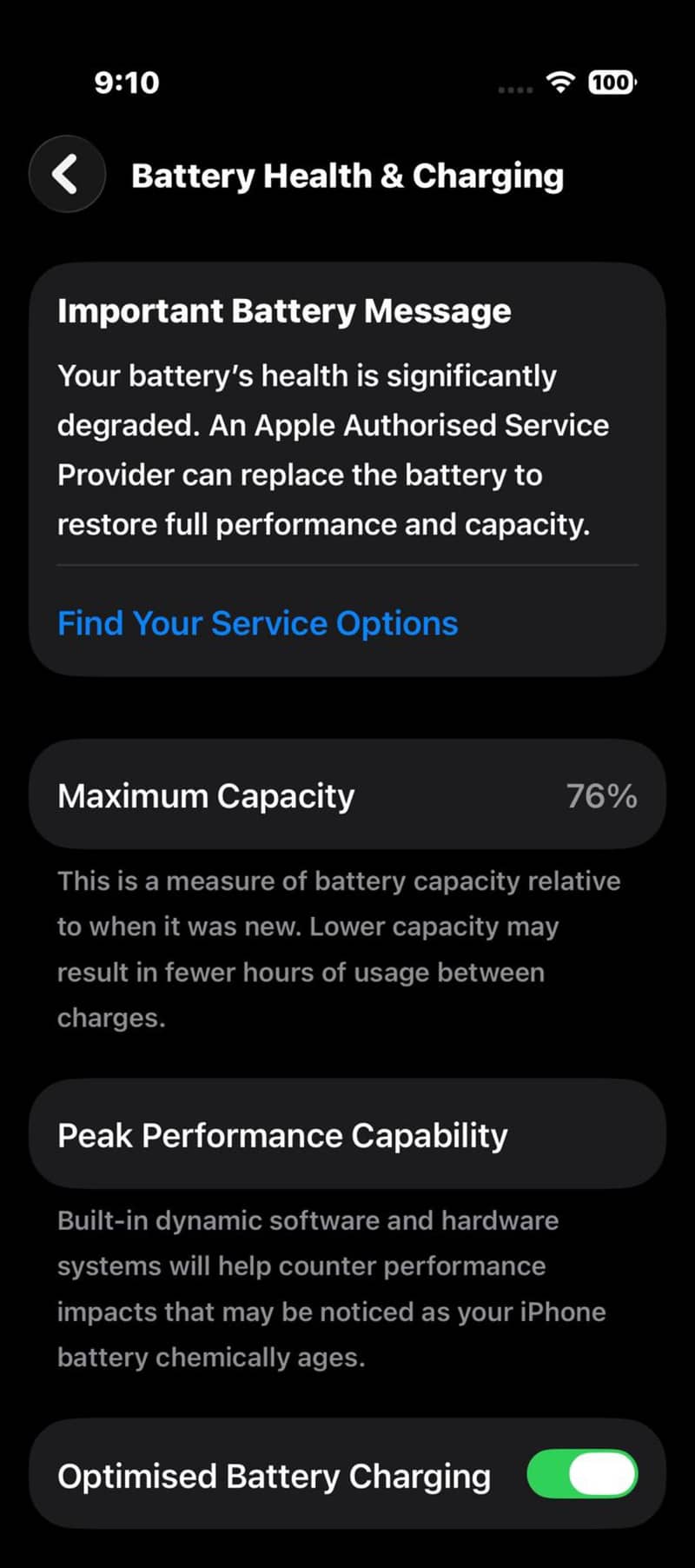This screenshot has height=1568, width=695.
Task: Tap the Wi-Fi icon in status bar
Action: [560, 83]
